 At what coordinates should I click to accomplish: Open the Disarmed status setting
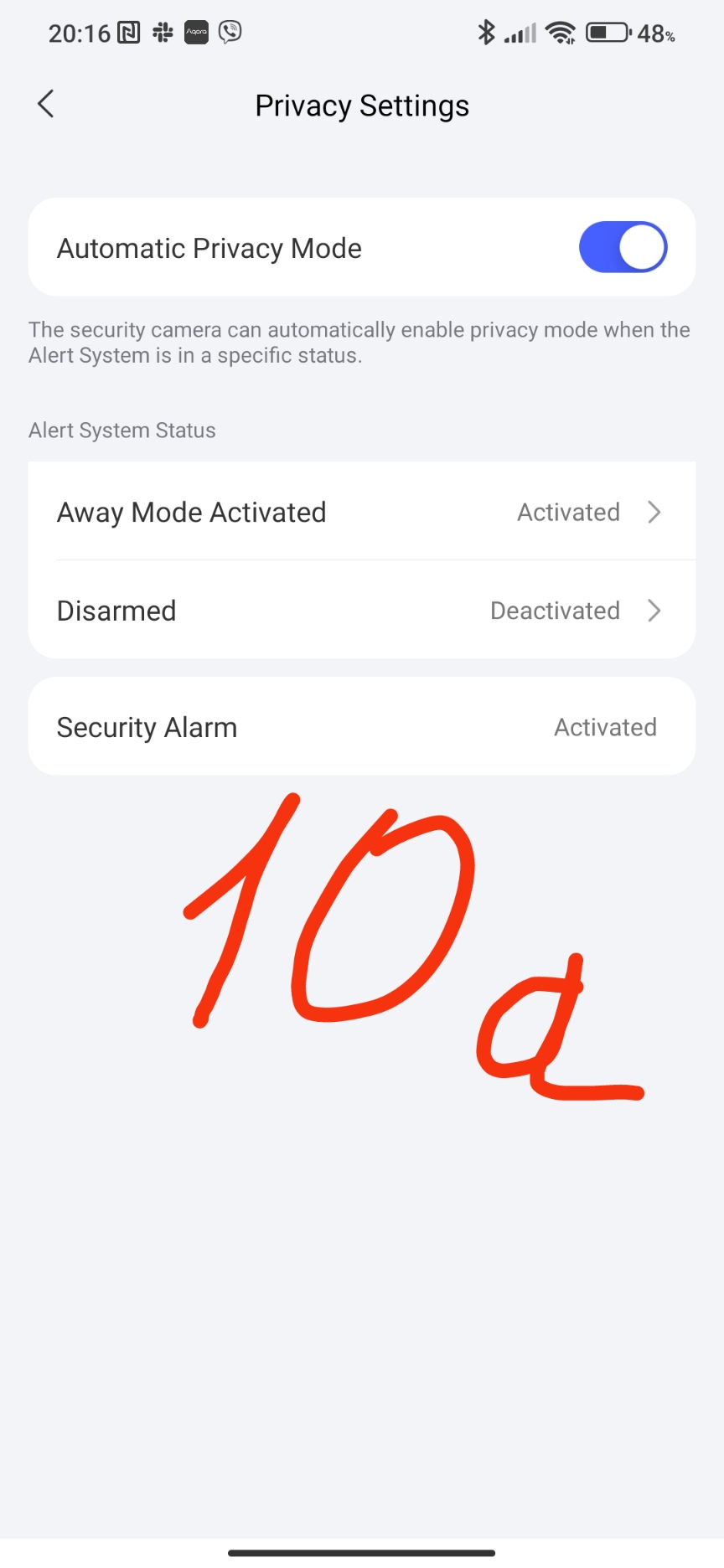[x=361, y=611]
